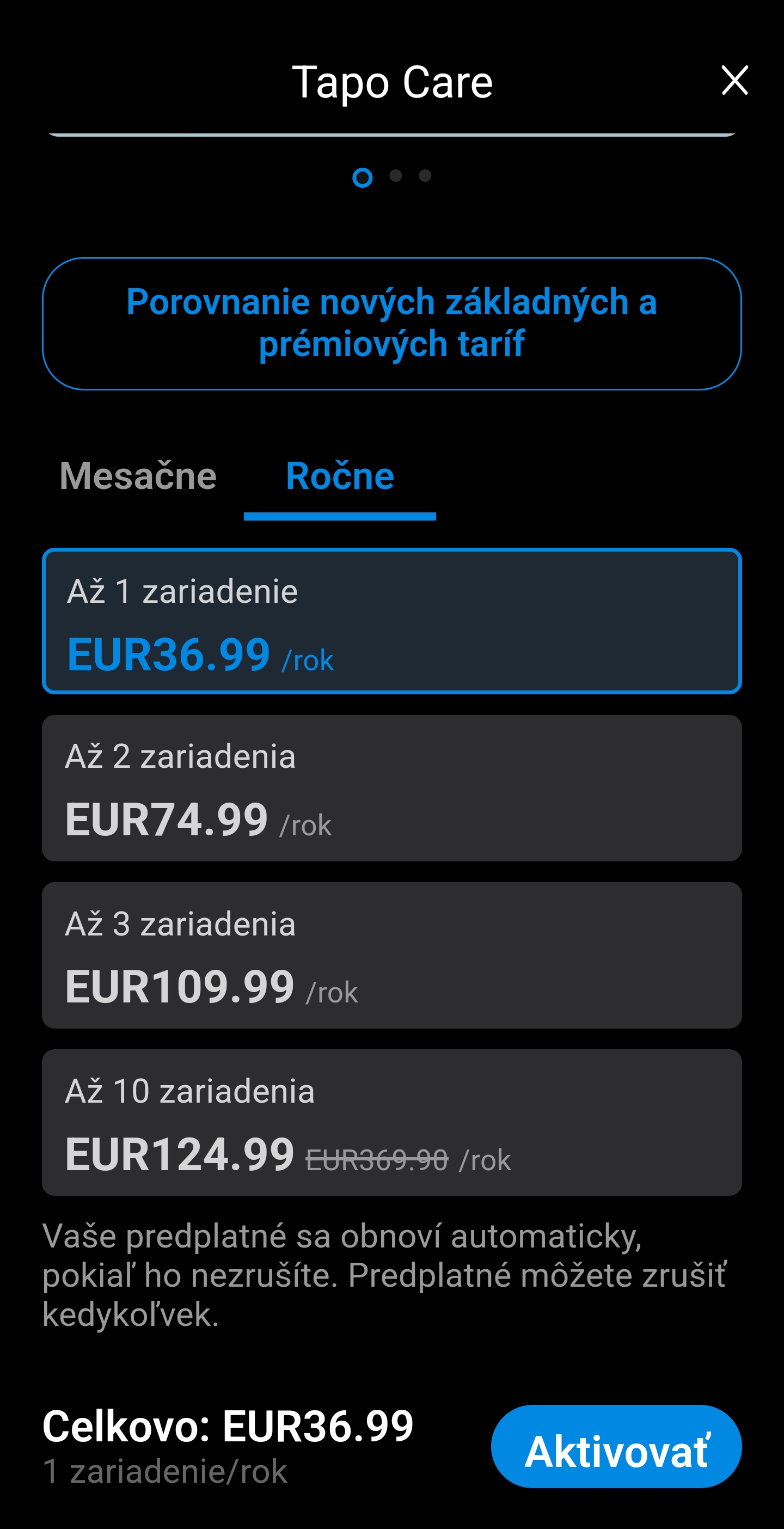Pick the 3 zariadenia plan for EUR109.99

[391, 955]
